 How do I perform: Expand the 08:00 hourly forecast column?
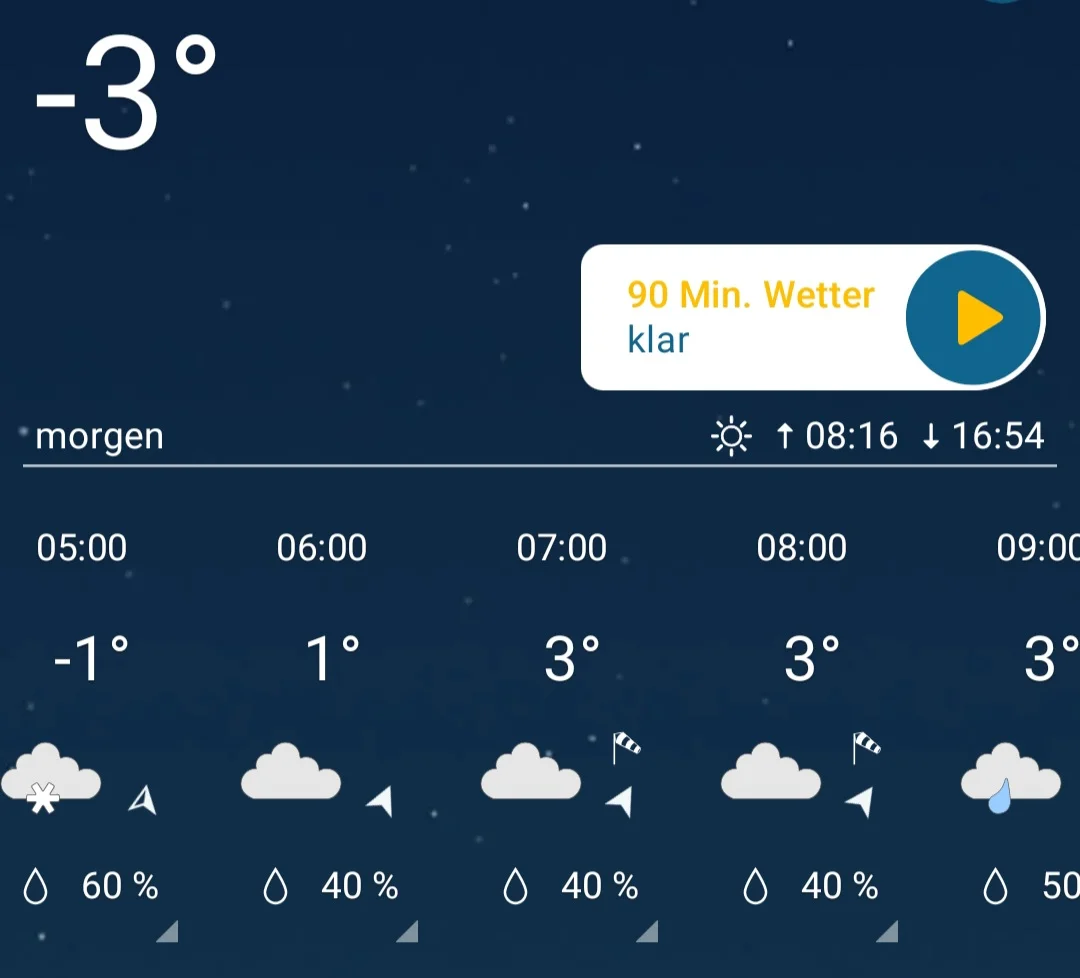pos(887,932)
